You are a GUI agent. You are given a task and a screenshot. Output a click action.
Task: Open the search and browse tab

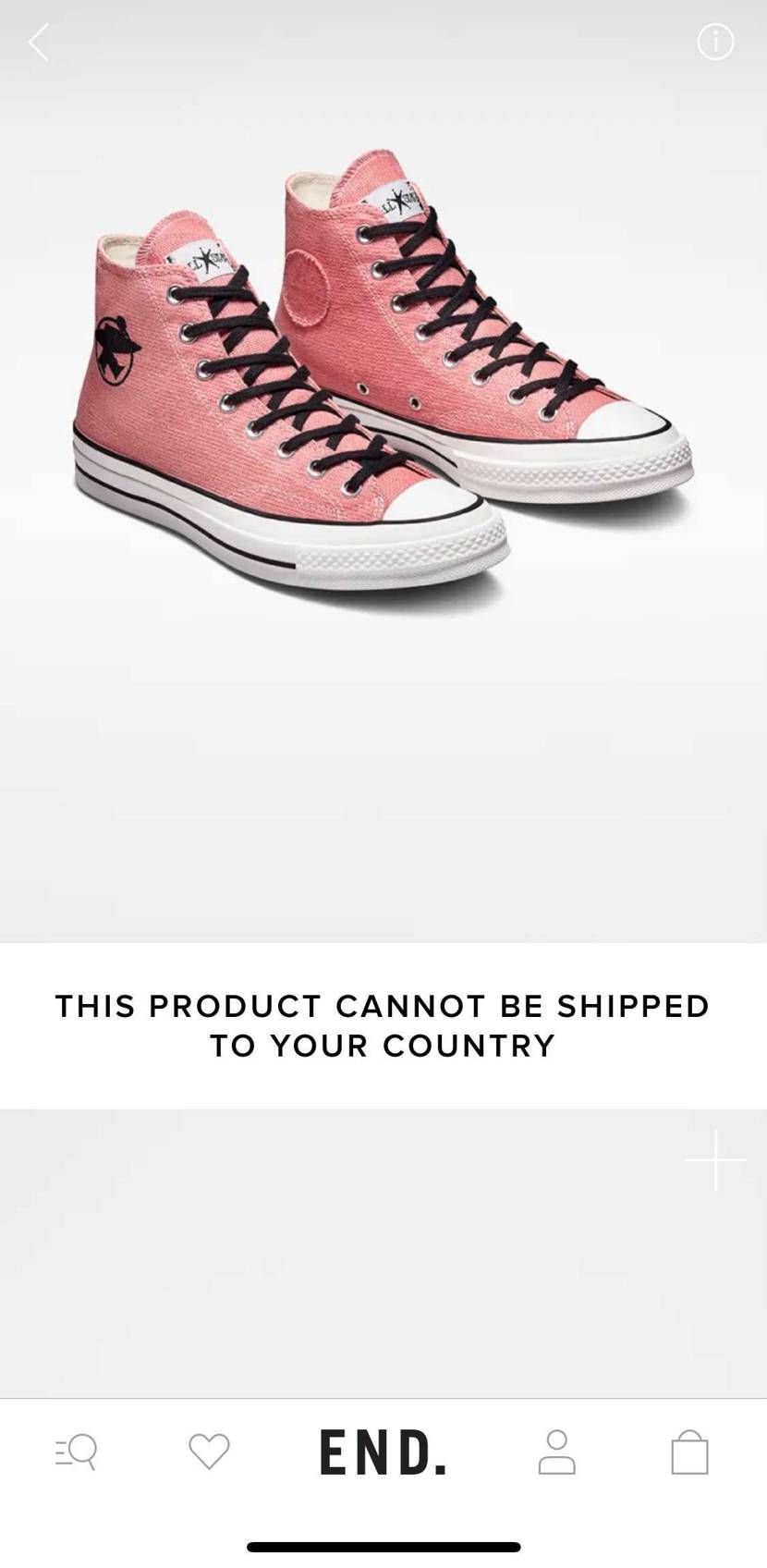click(76, 1452)
